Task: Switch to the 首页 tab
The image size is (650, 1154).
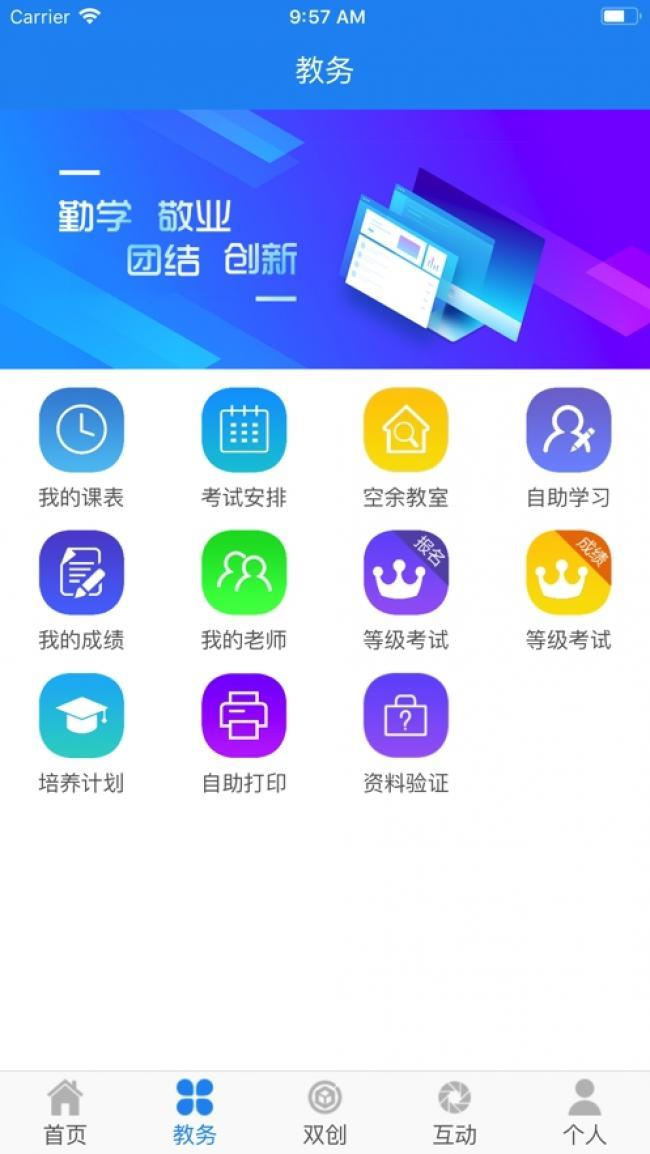Action: point(65,1112)
